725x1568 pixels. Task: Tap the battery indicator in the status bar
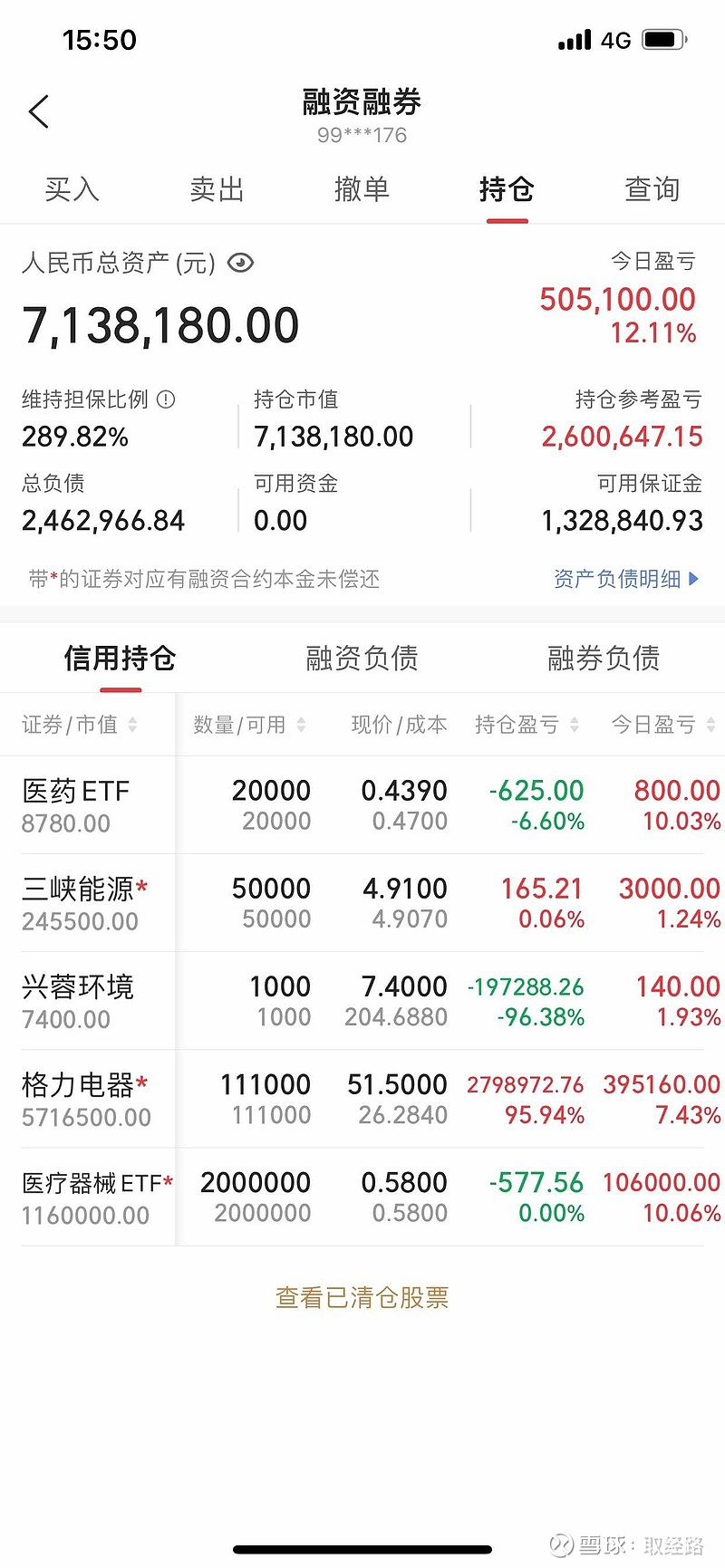(662, 38)
